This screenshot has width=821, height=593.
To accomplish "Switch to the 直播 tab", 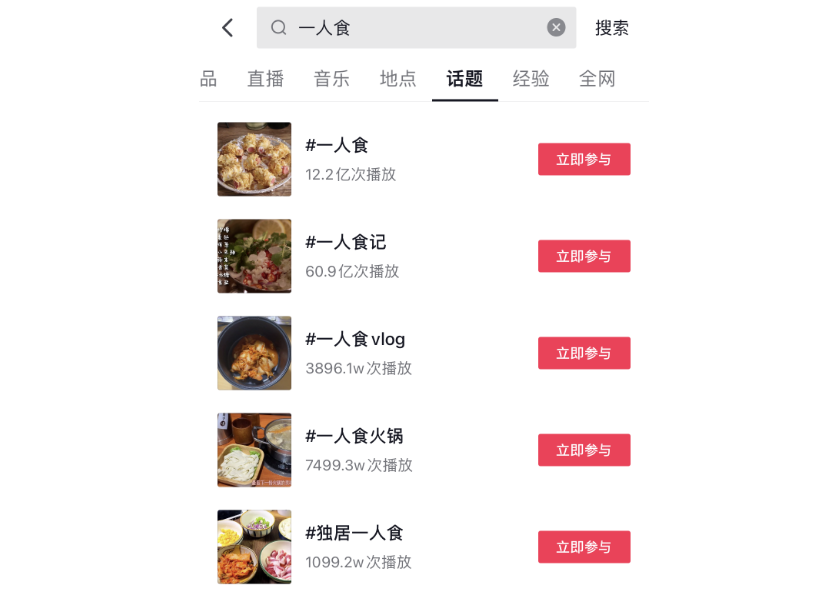I will tap(266, 79).
